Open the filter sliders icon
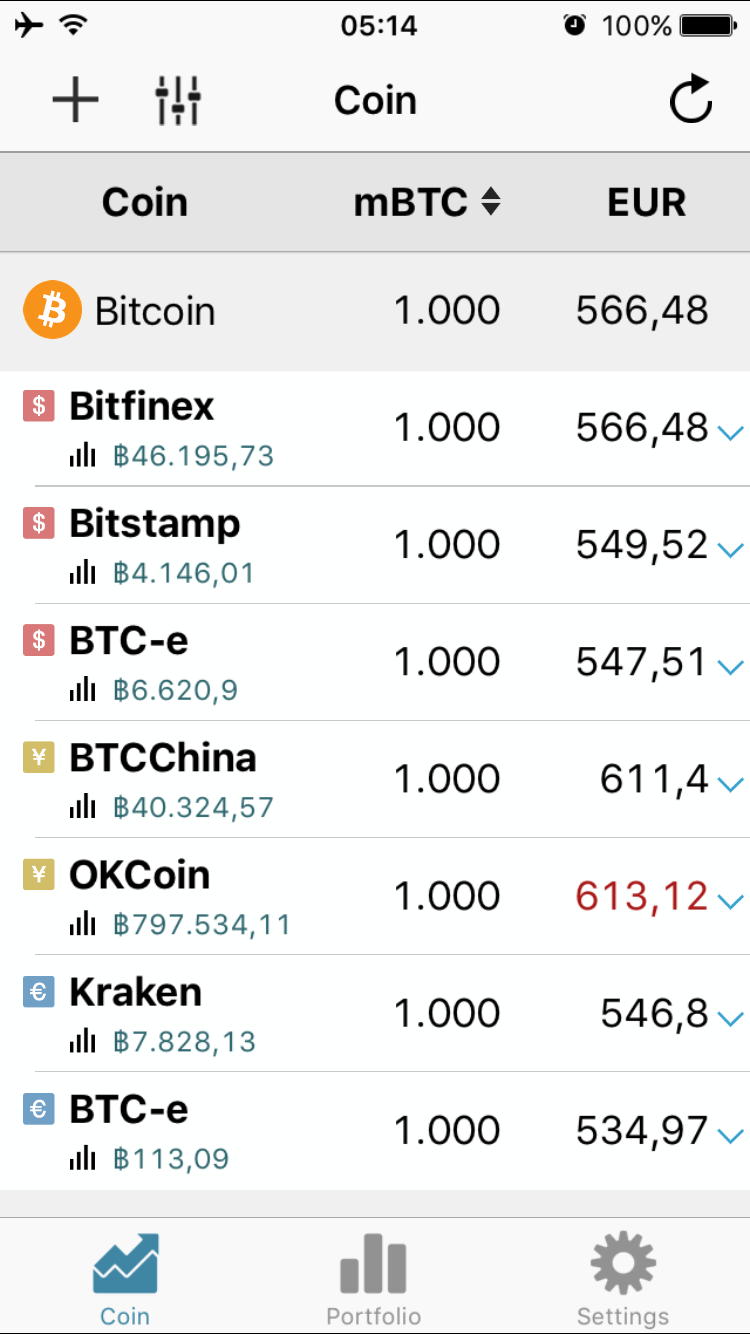This screenshot has height=1334, width=750. pyautogui.click(x=179, y=101)
